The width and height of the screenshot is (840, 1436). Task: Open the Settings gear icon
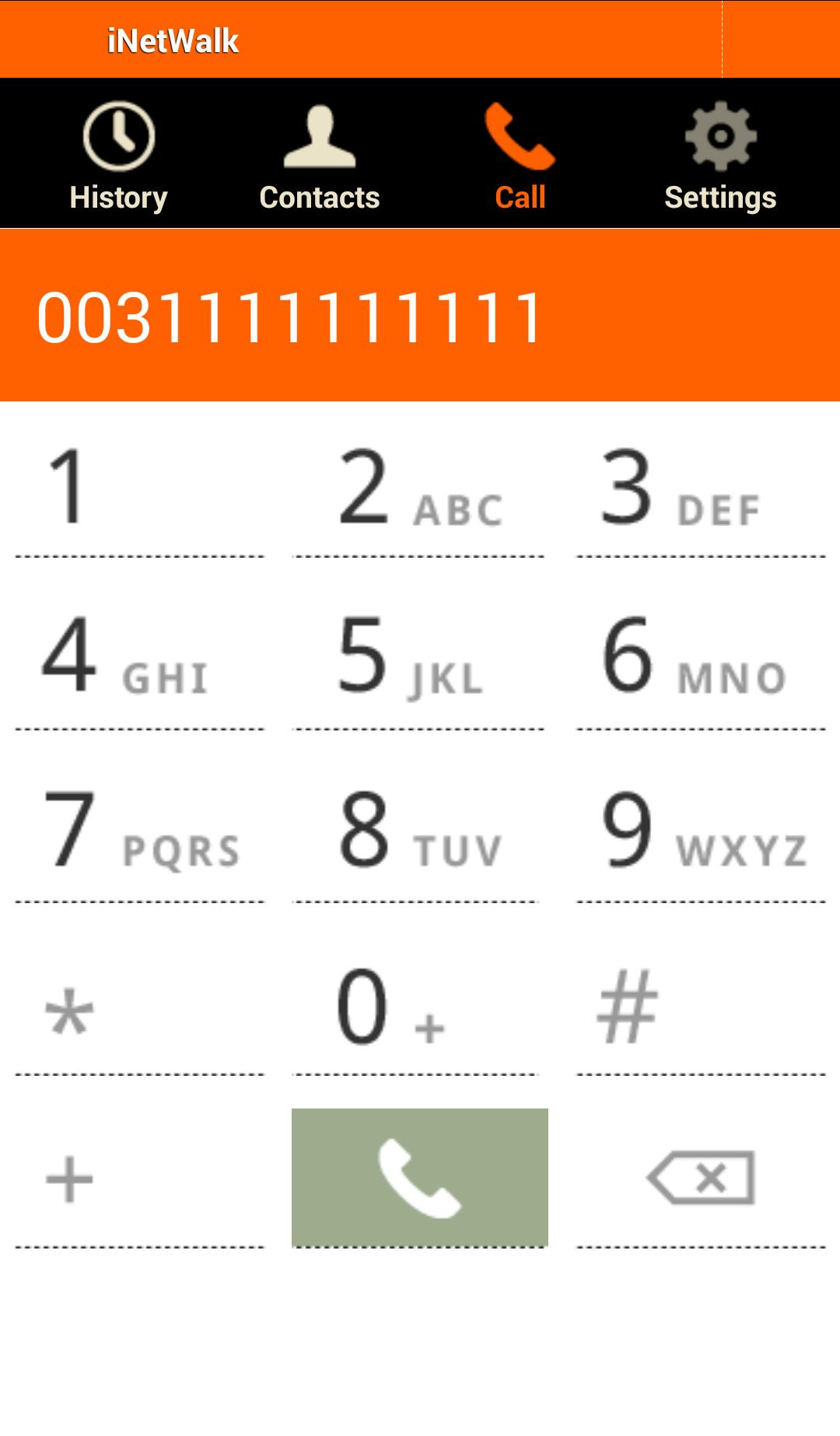(x=719, y=136)
